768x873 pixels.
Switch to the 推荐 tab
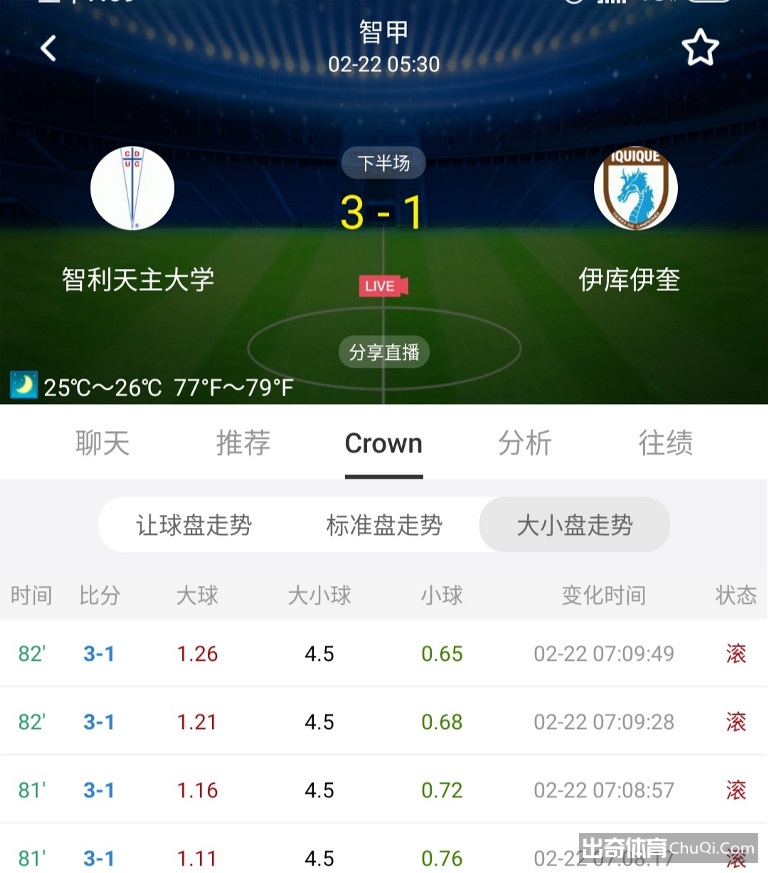(243, 443)
